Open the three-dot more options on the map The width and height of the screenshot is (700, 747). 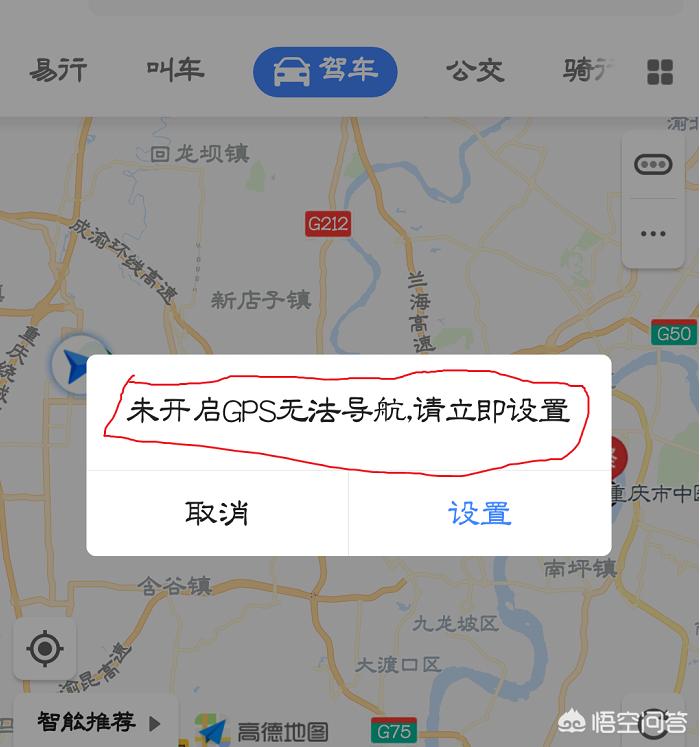tap(653, 233)
